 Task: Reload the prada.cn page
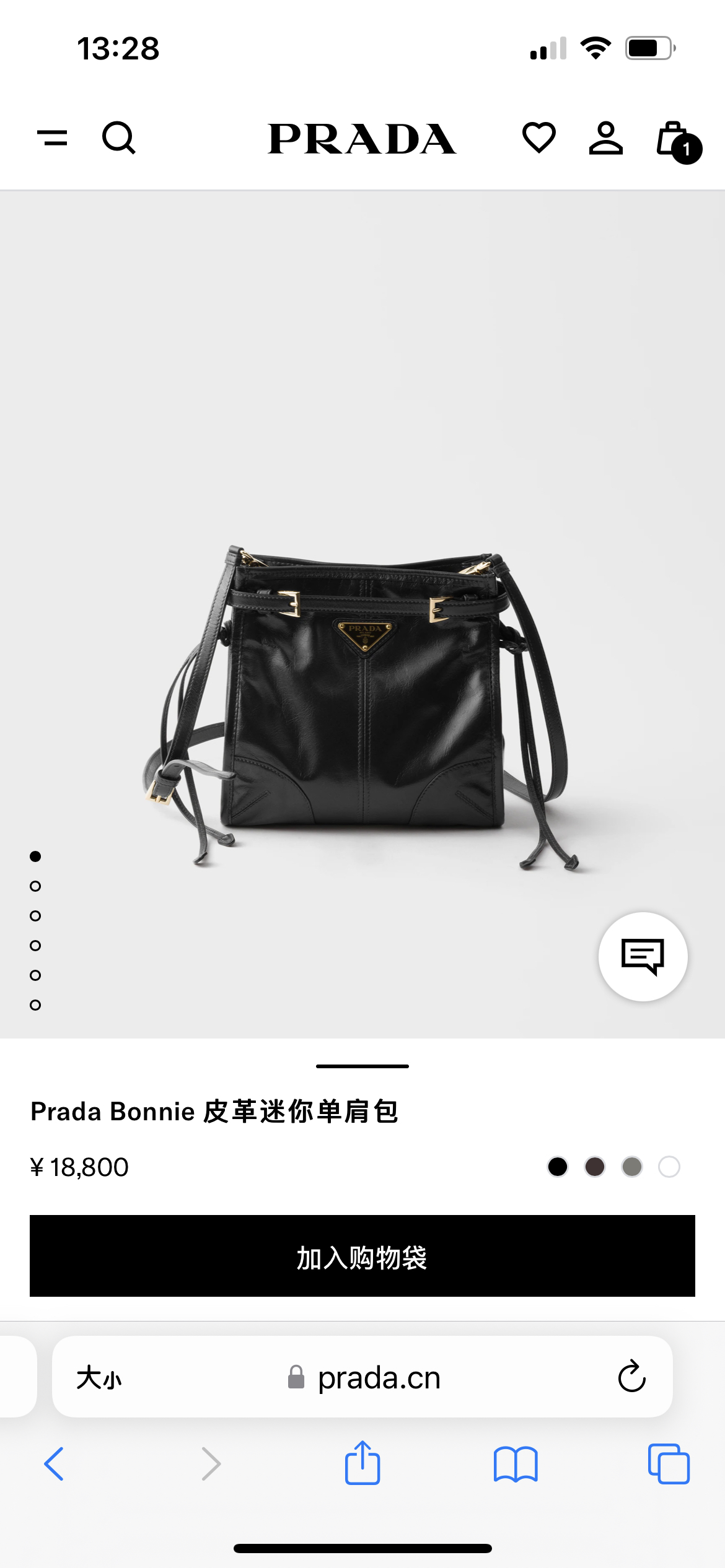(631, 1377)
